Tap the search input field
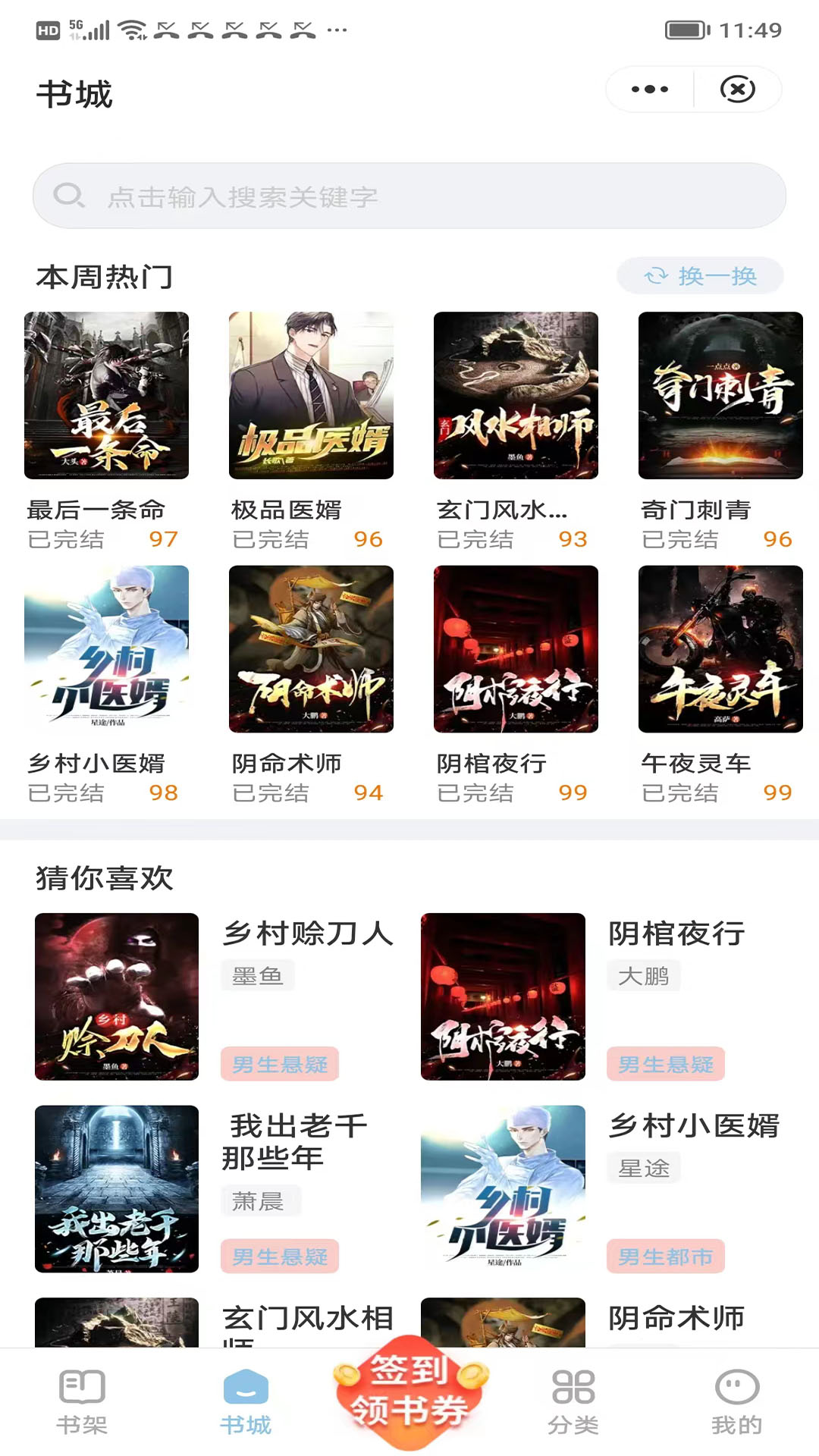Screen dimensions: 819x1456 409,196
